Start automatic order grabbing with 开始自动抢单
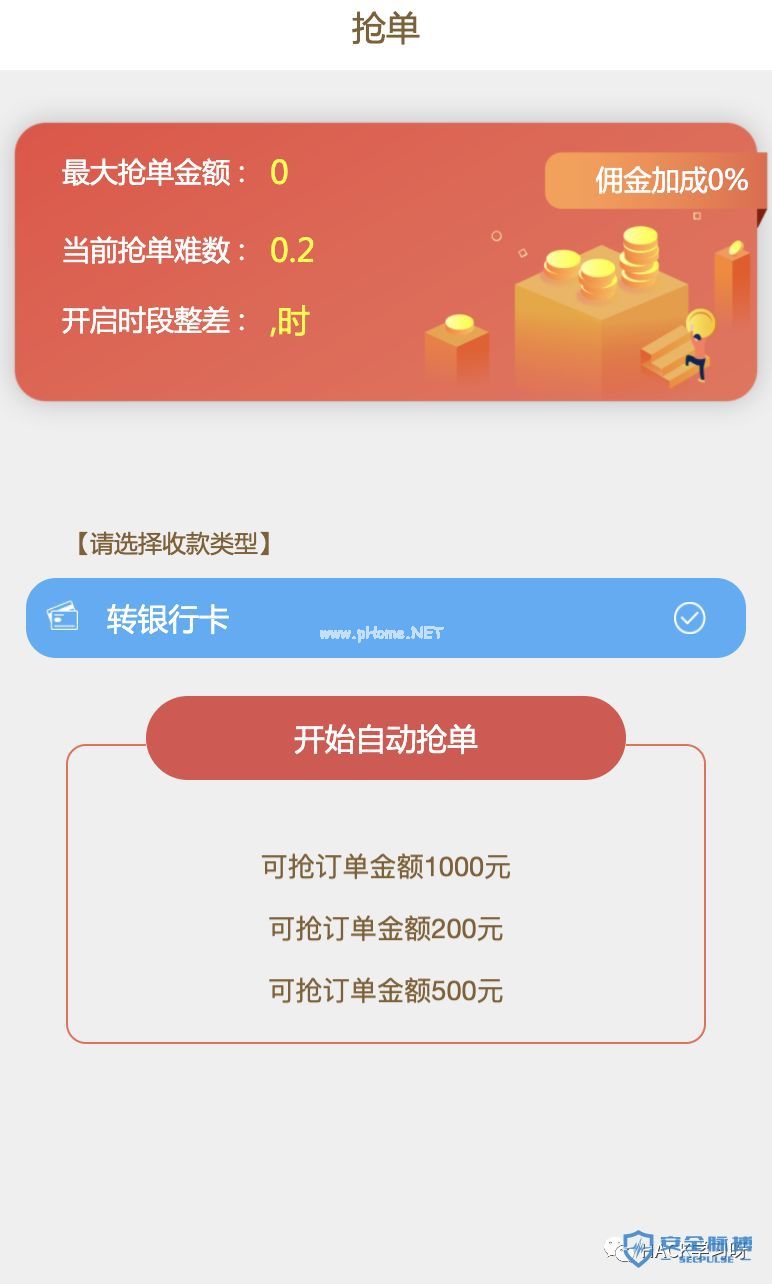This screenshot has height=1284, width=772. (x=386, y=738)
